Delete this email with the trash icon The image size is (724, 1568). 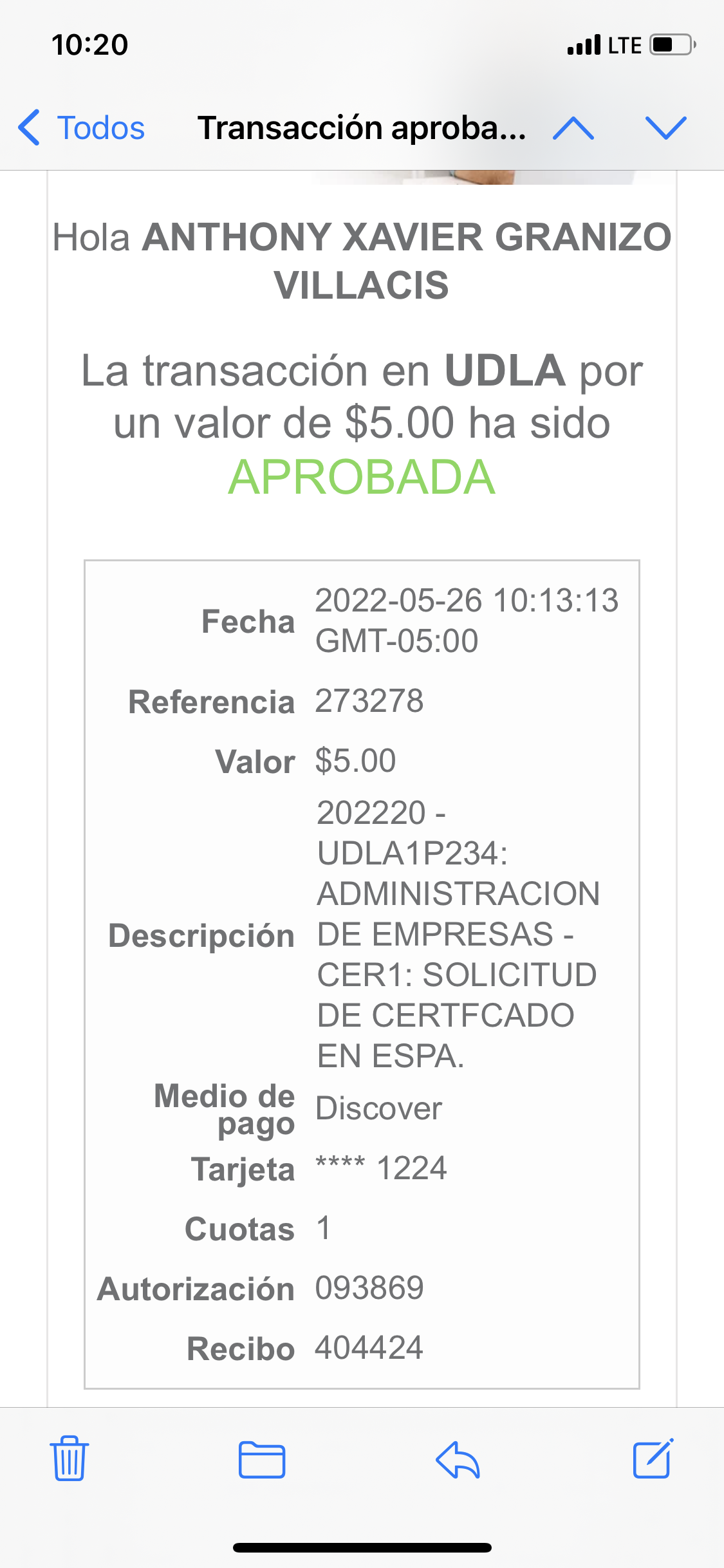coord(69,1459)
